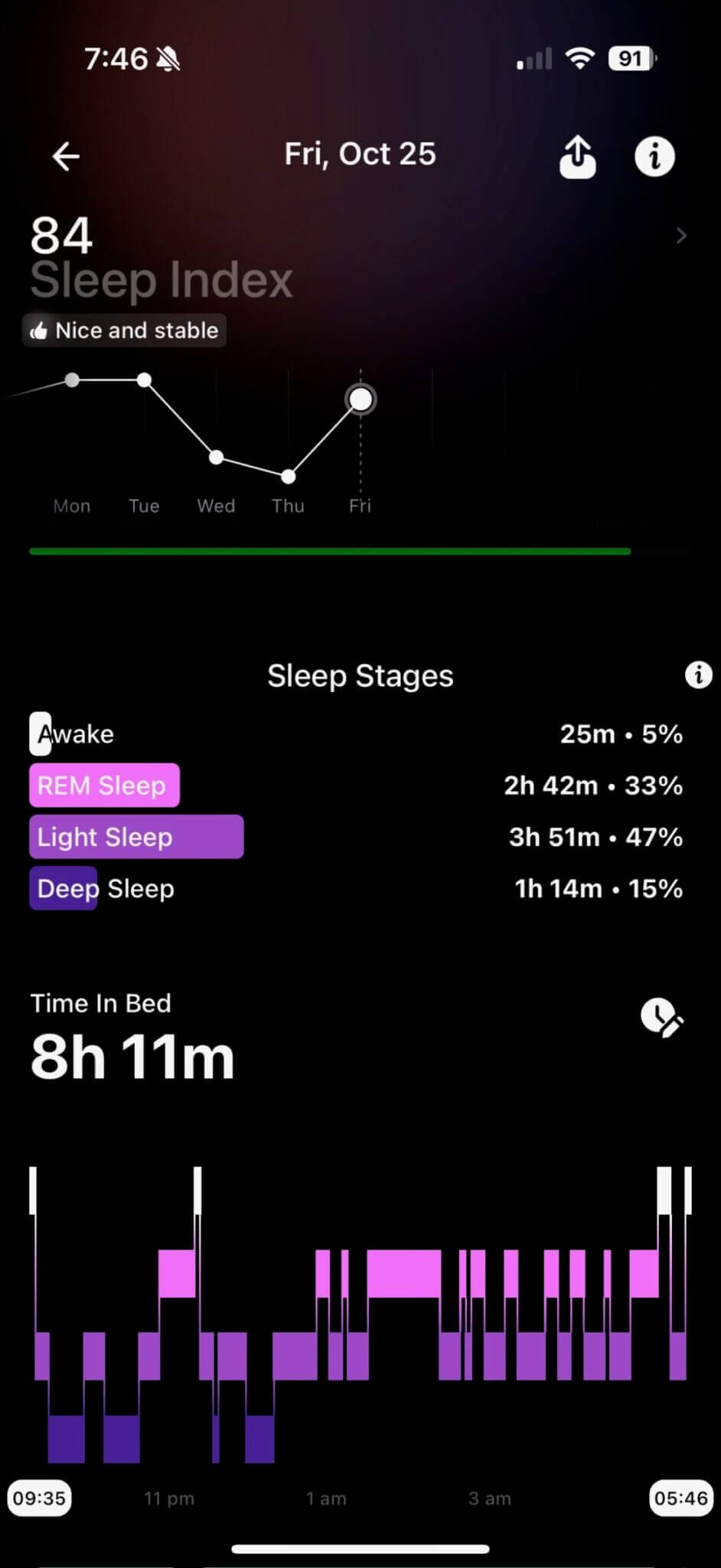This screenshot has height=1568, width=721.
Task: Open Tuesday's sleep details from the chart
Action: pos(145,380)
